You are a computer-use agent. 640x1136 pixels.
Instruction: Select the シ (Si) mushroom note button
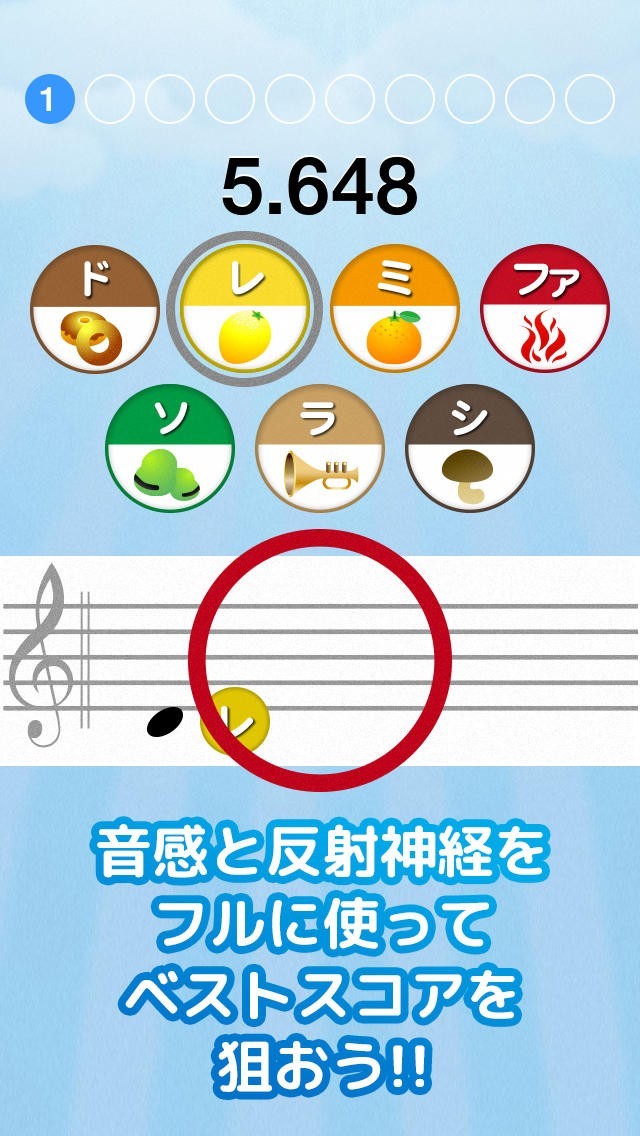coord(470,447)
